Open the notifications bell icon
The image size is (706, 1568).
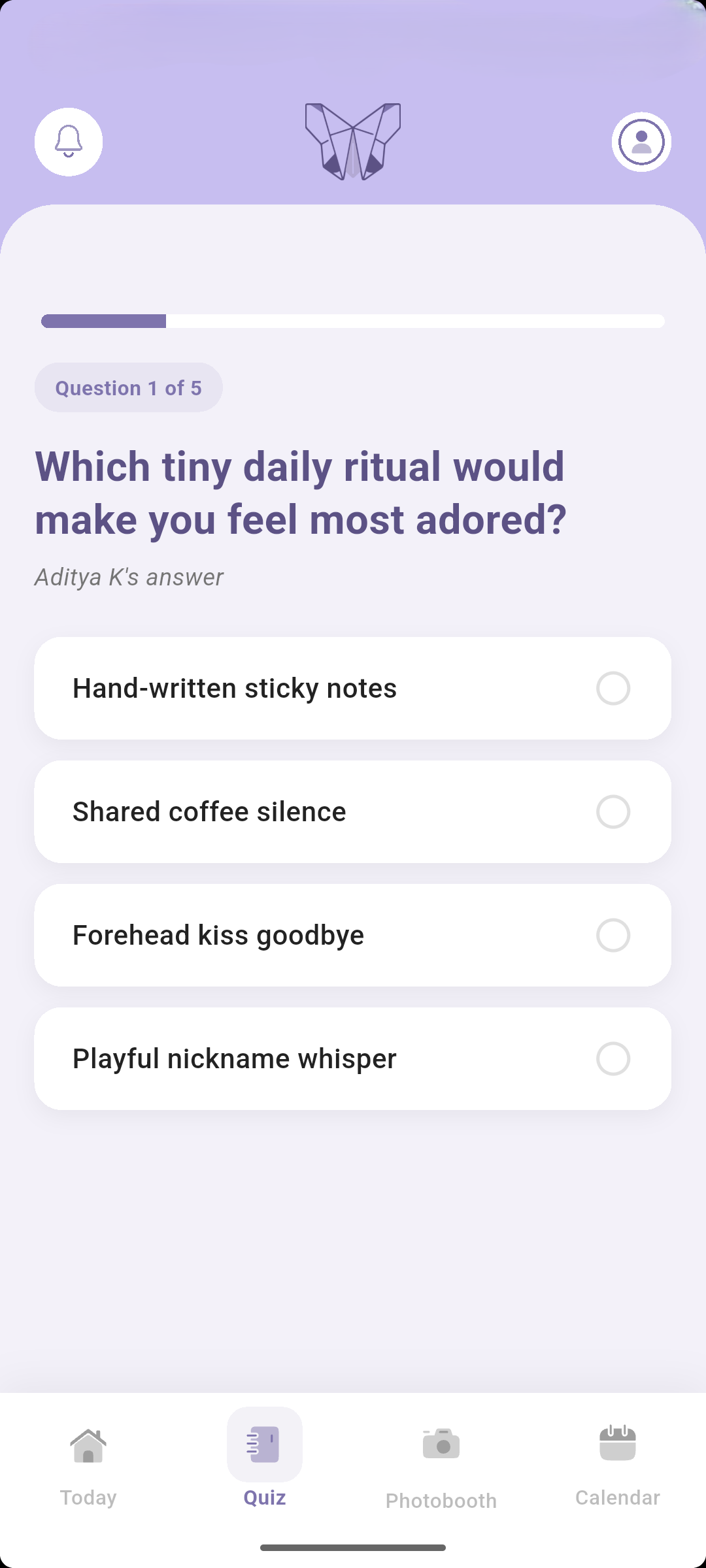(68, 142)
